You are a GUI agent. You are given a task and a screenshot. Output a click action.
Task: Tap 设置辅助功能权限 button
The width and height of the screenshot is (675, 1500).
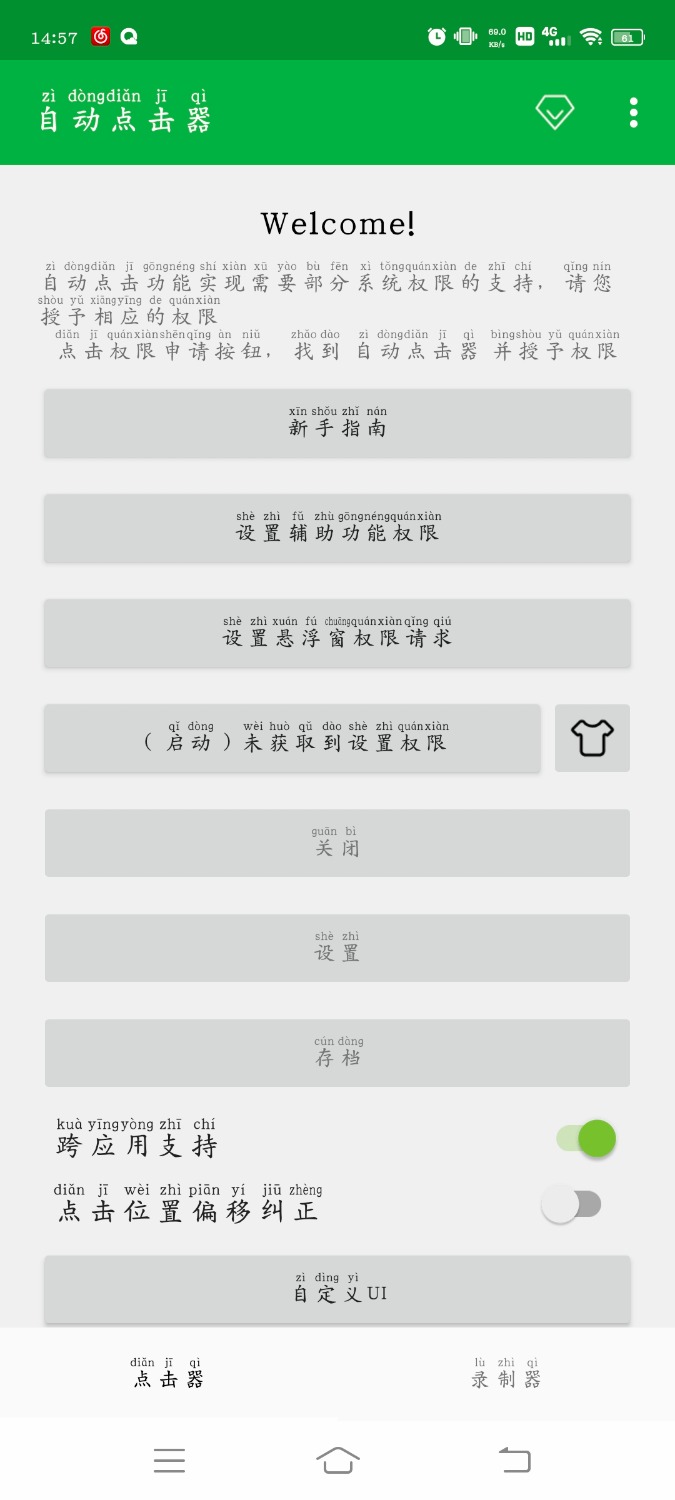coord(337,528)
